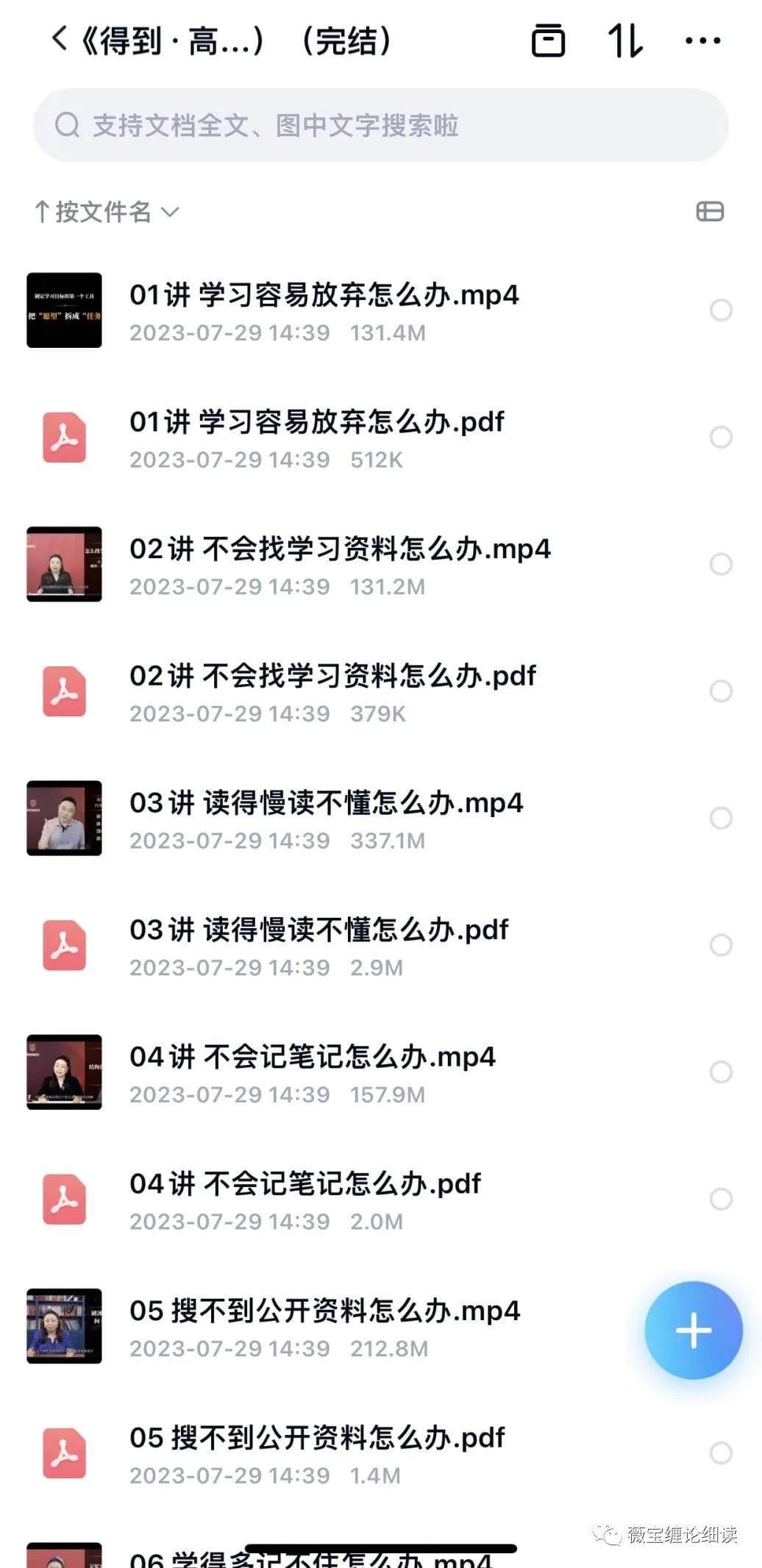Tick the circle for 01讲 学习容易放弃怎么办.mp4
The height and width of the screenshot is (1568, 762).
tap(721, 310)
